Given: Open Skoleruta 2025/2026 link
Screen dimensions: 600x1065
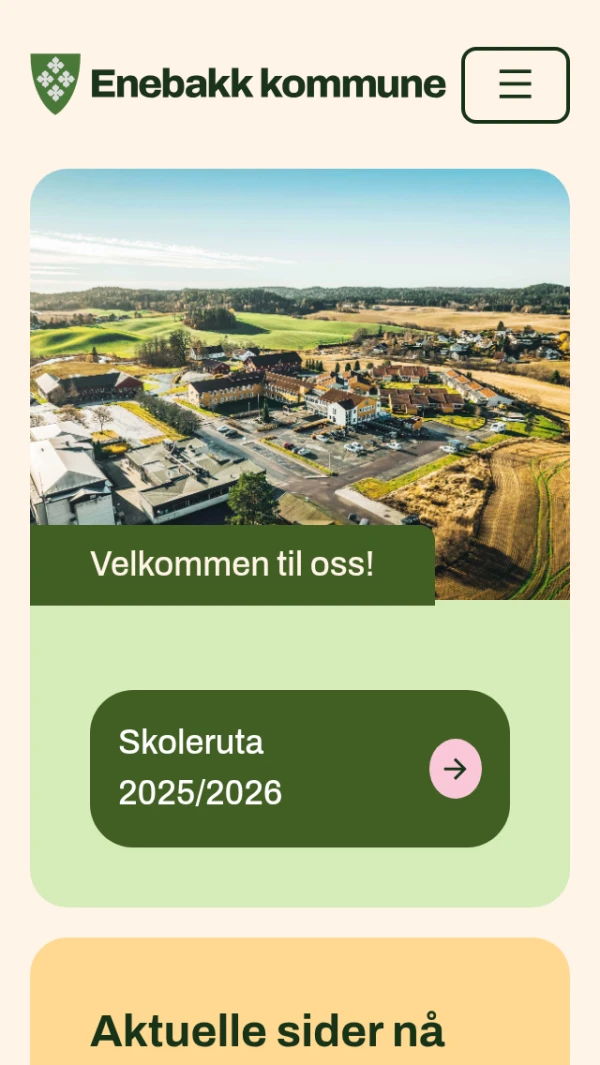Looking at the screenshot, I should [x=299, y=768].
